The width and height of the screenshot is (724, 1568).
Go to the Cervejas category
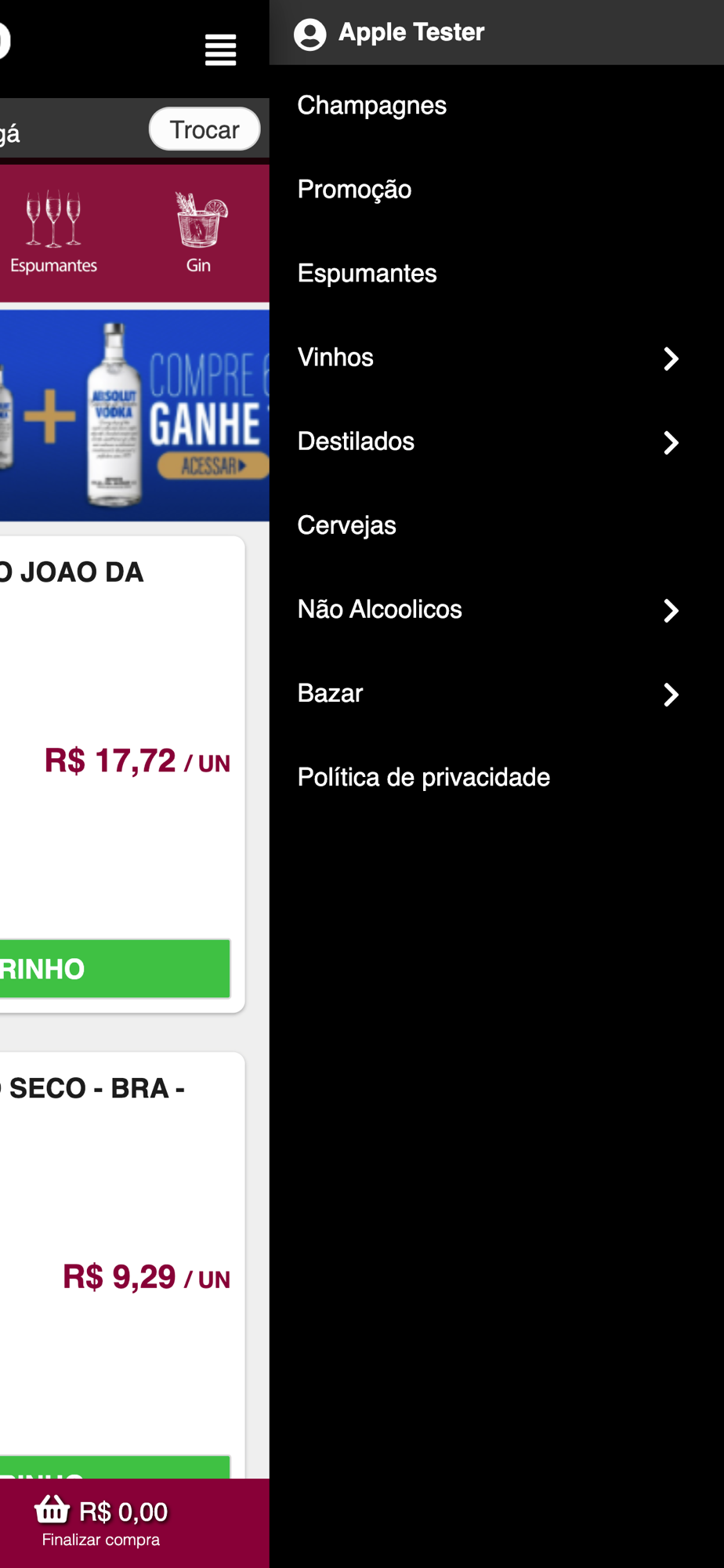coord(497,525)
